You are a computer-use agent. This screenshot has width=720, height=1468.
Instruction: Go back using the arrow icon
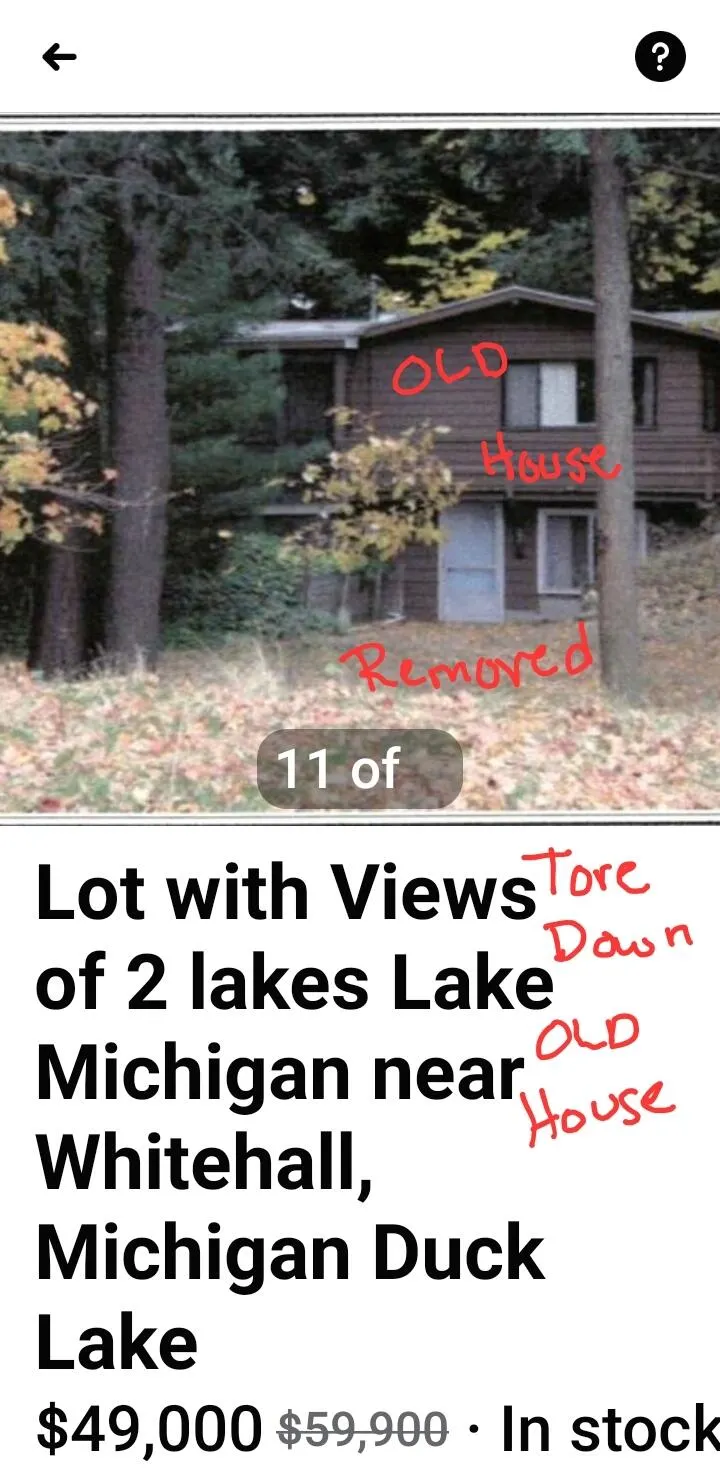[60, 58]
